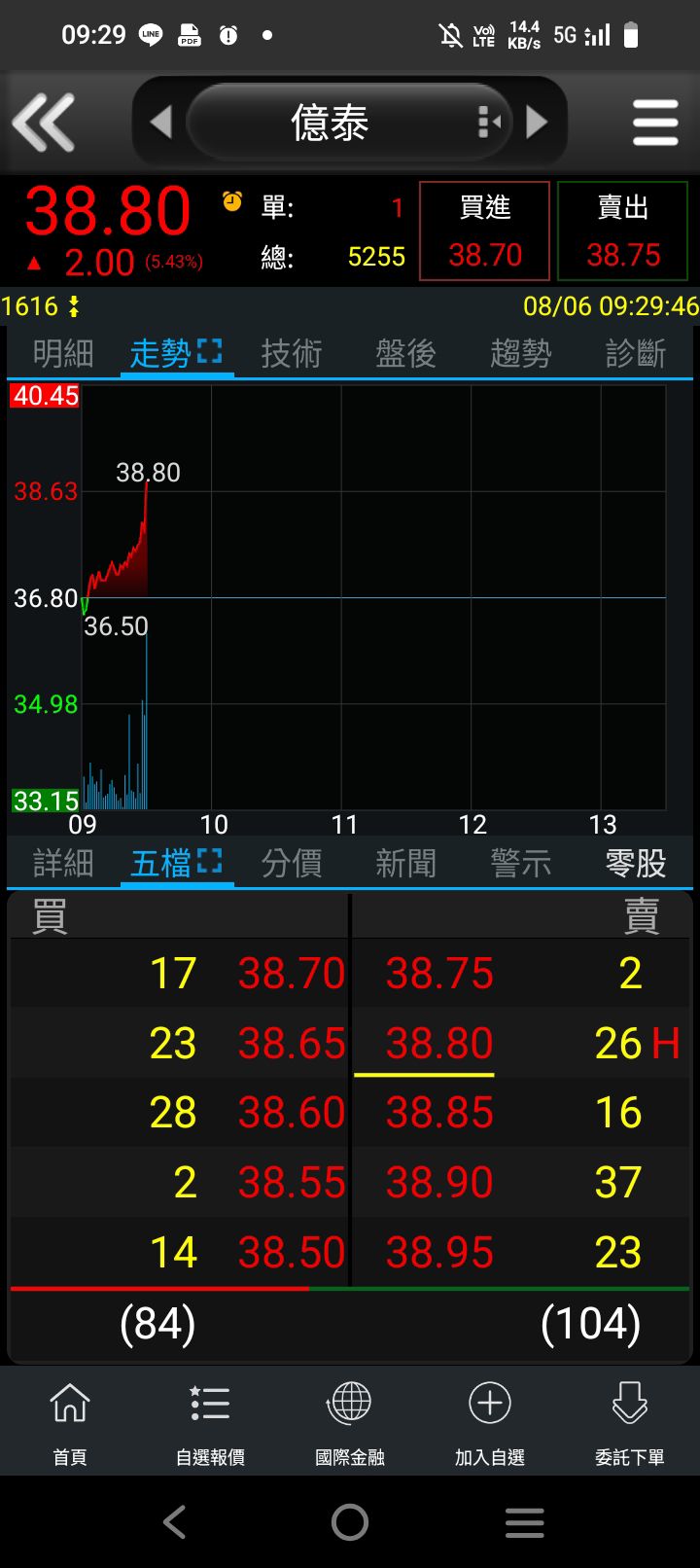Select the 零股 tab

tap(636, 863)
